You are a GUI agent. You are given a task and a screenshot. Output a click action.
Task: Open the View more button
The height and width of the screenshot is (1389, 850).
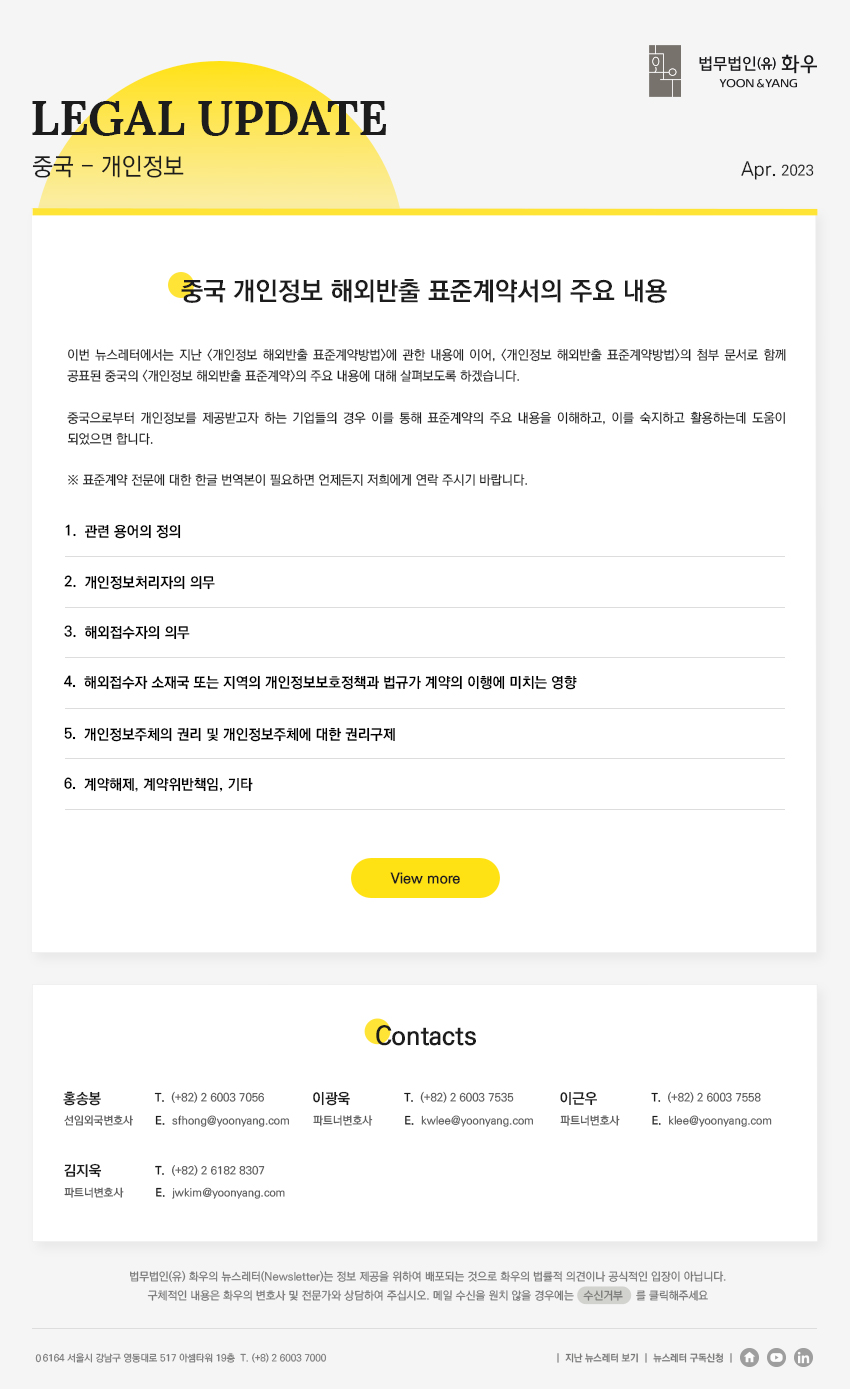click(425, 878)
